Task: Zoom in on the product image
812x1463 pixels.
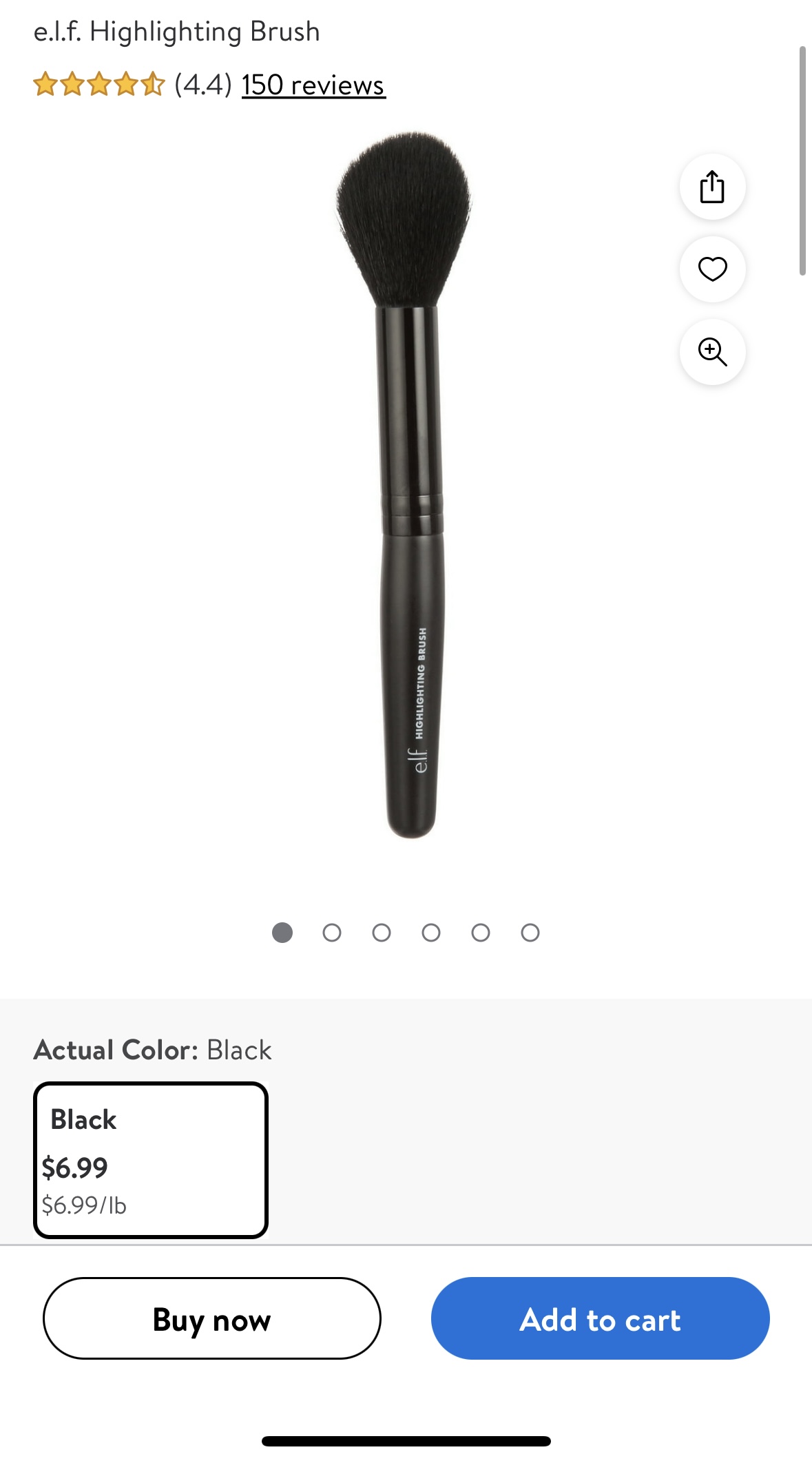Action: click(712, 352)
